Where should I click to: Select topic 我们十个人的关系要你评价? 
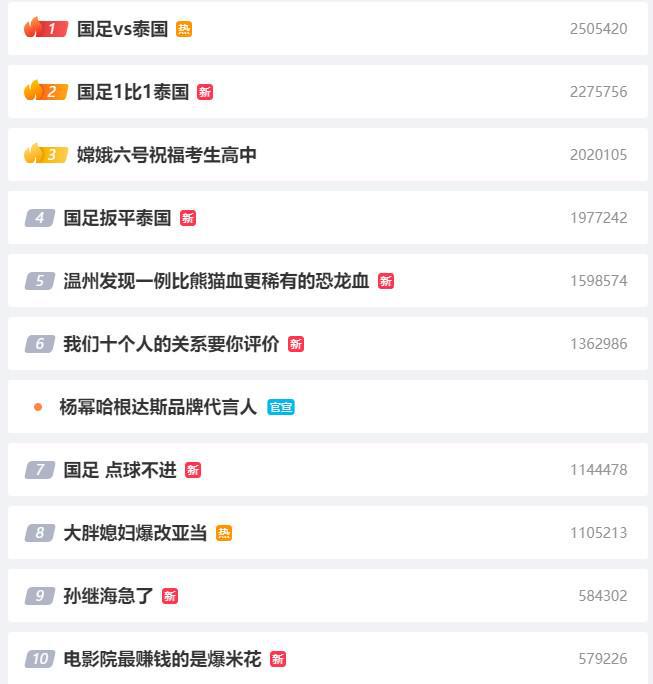(171, 344)
